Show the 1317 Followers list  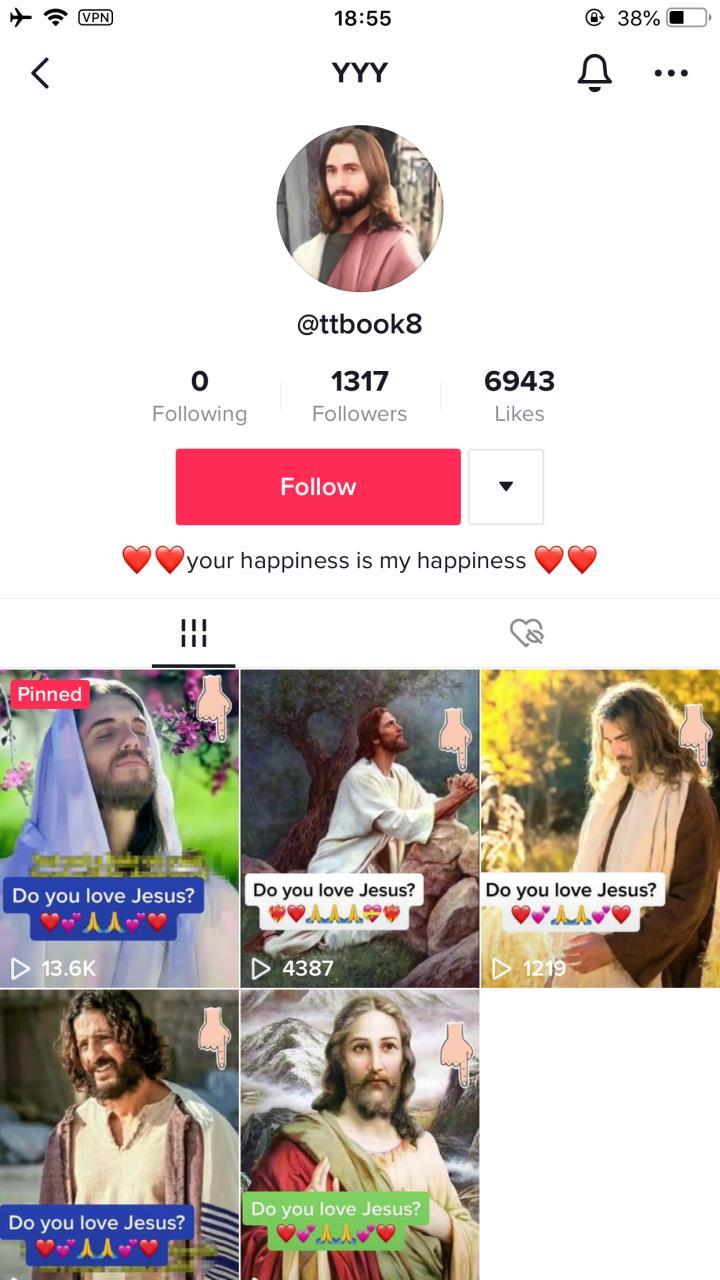pyautogui.click(x=359, y=395)
